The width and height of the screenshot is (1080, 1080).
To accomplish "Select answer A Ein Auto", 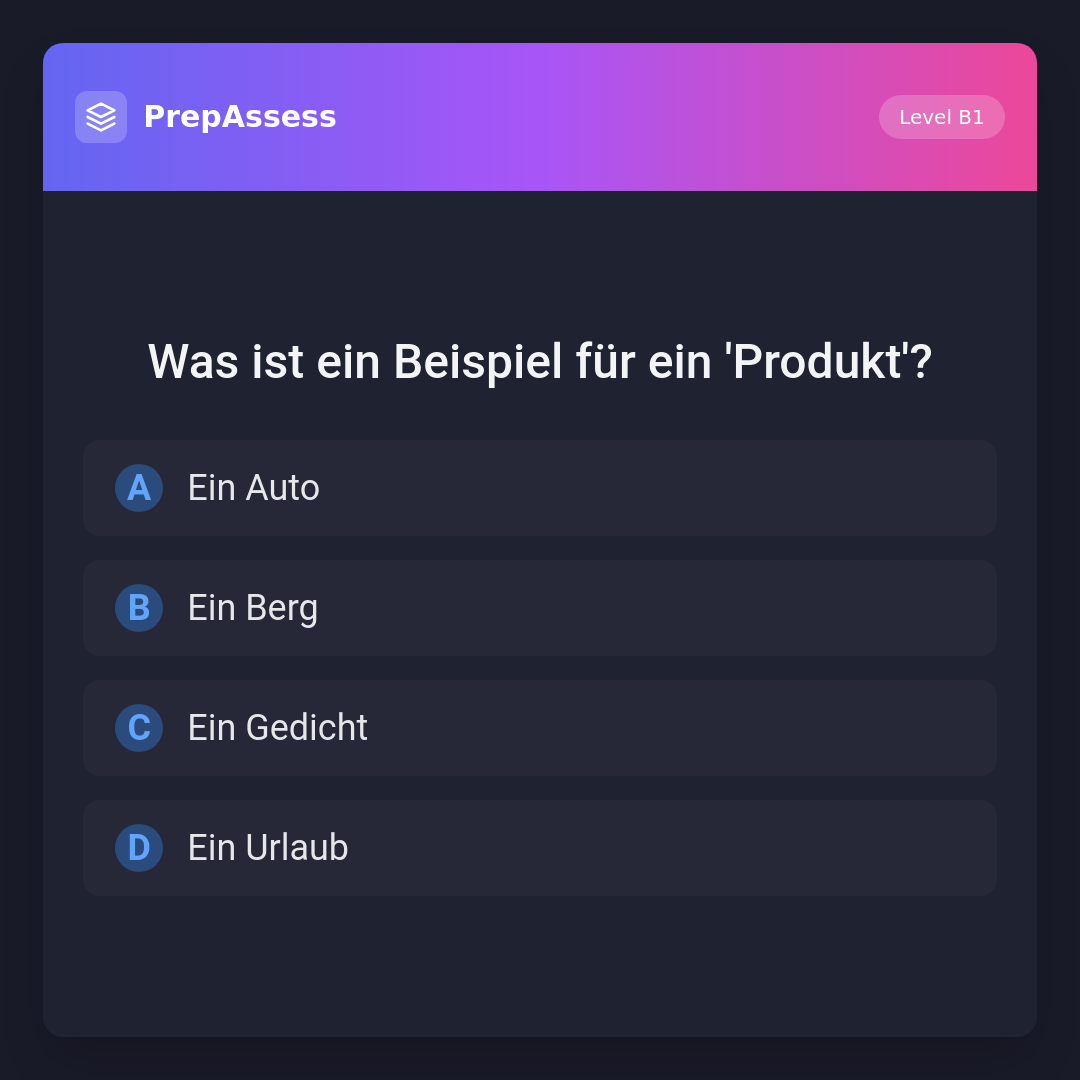I will (x=540, y=488).
